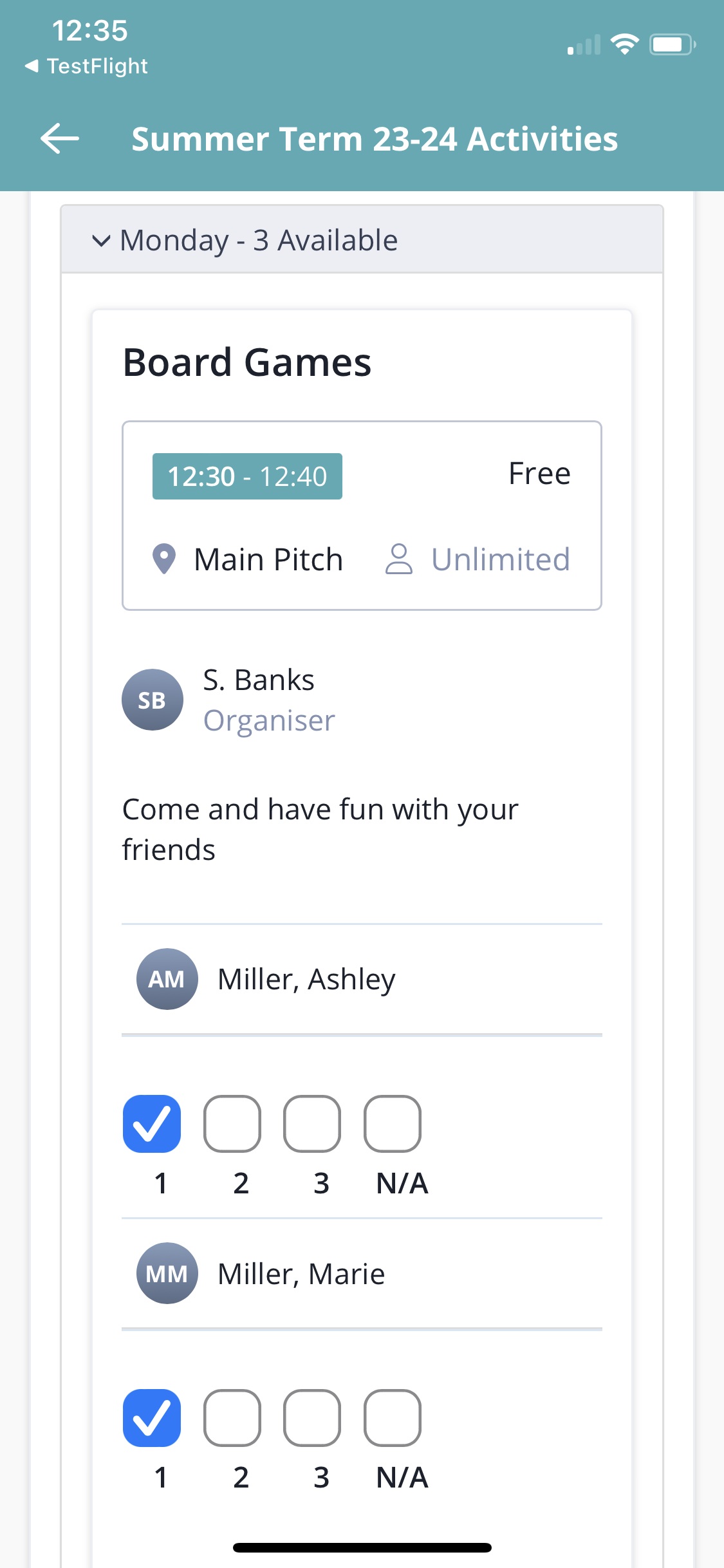Collapse the Monday - 3 Available section

(x=362, y=240)
